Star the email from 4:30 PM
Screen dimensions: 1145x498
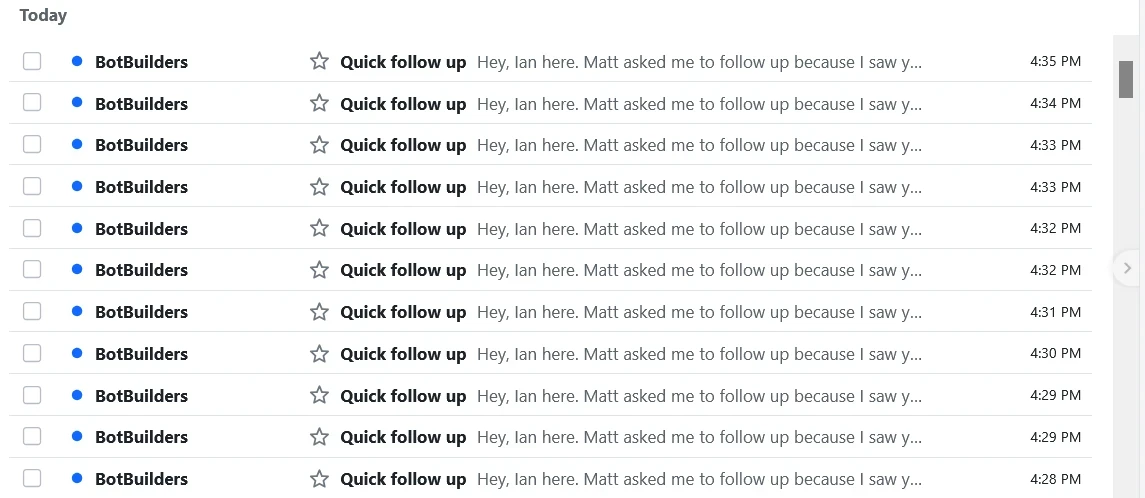(319, 354)
